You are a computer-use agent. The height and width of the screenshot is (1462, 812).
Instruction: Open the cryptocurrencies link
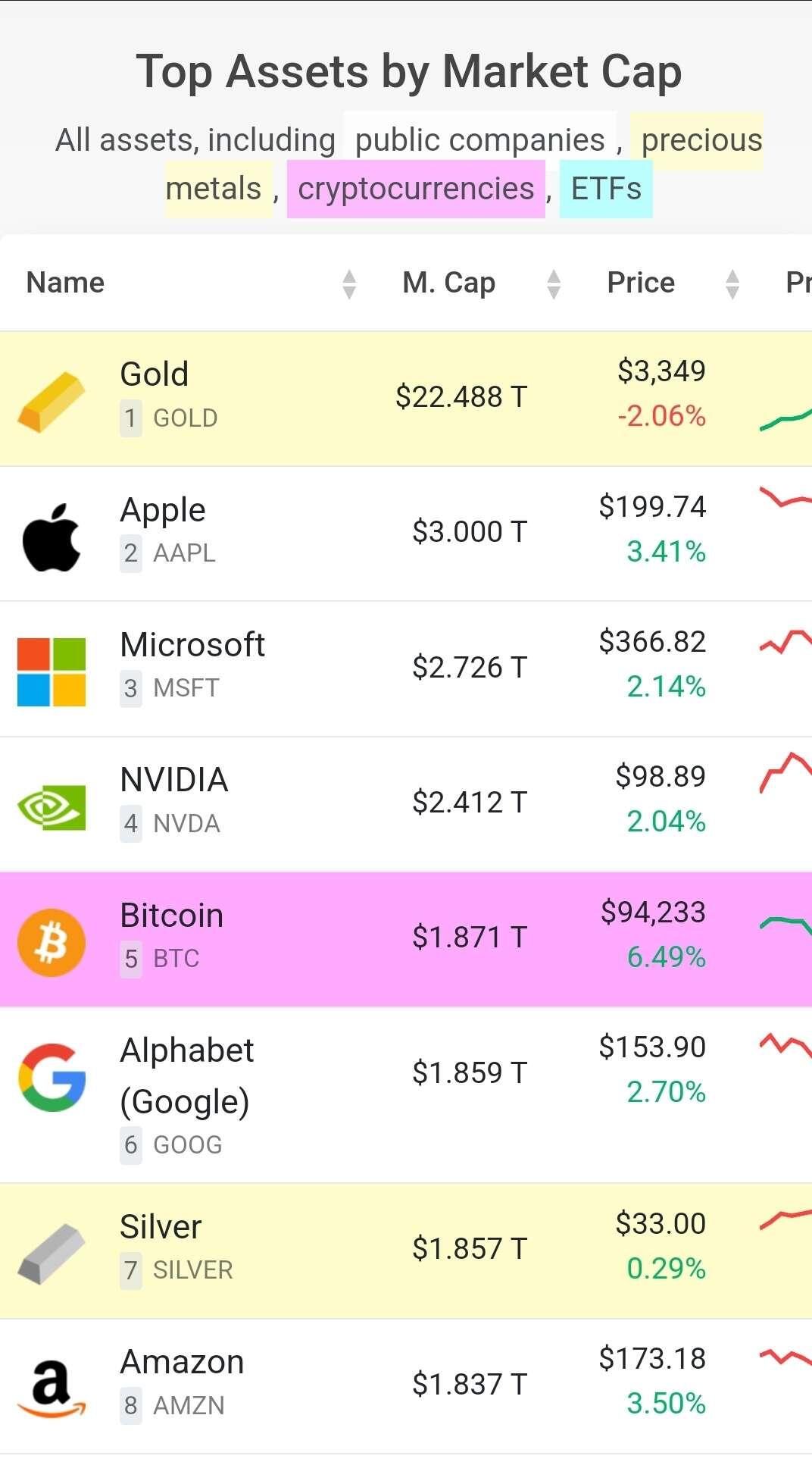click(x=416, y=189)
